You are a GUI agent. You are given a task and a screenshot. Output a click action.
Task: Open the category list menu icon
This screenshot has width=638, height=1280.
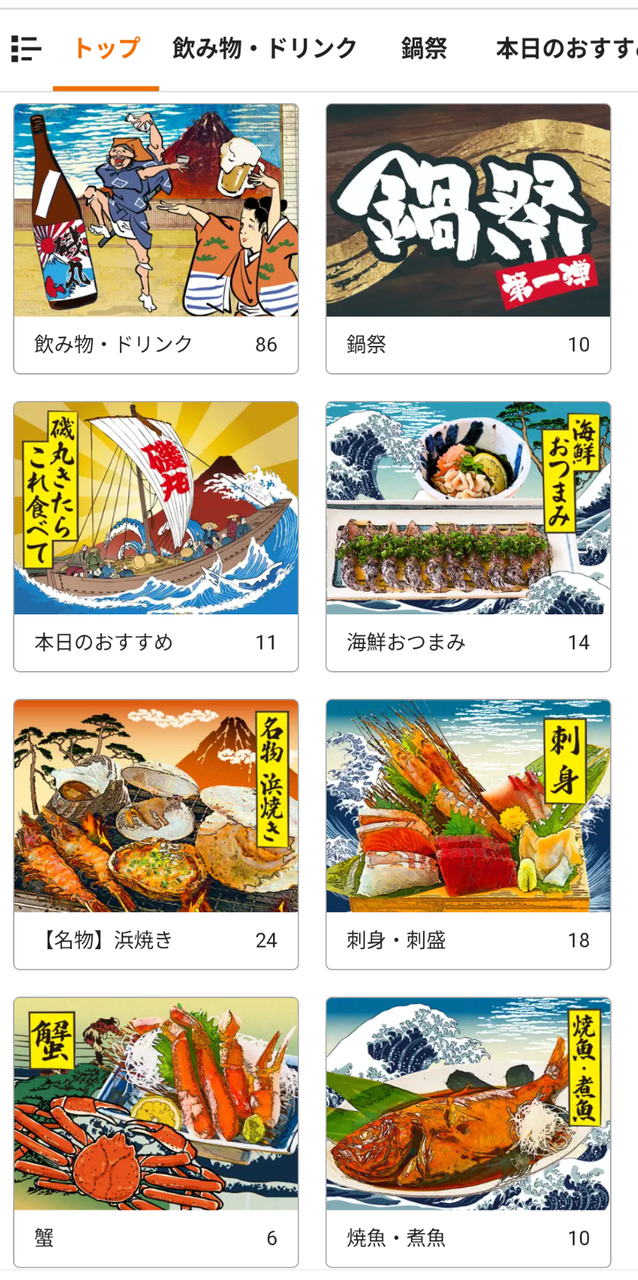coord(25,48)
